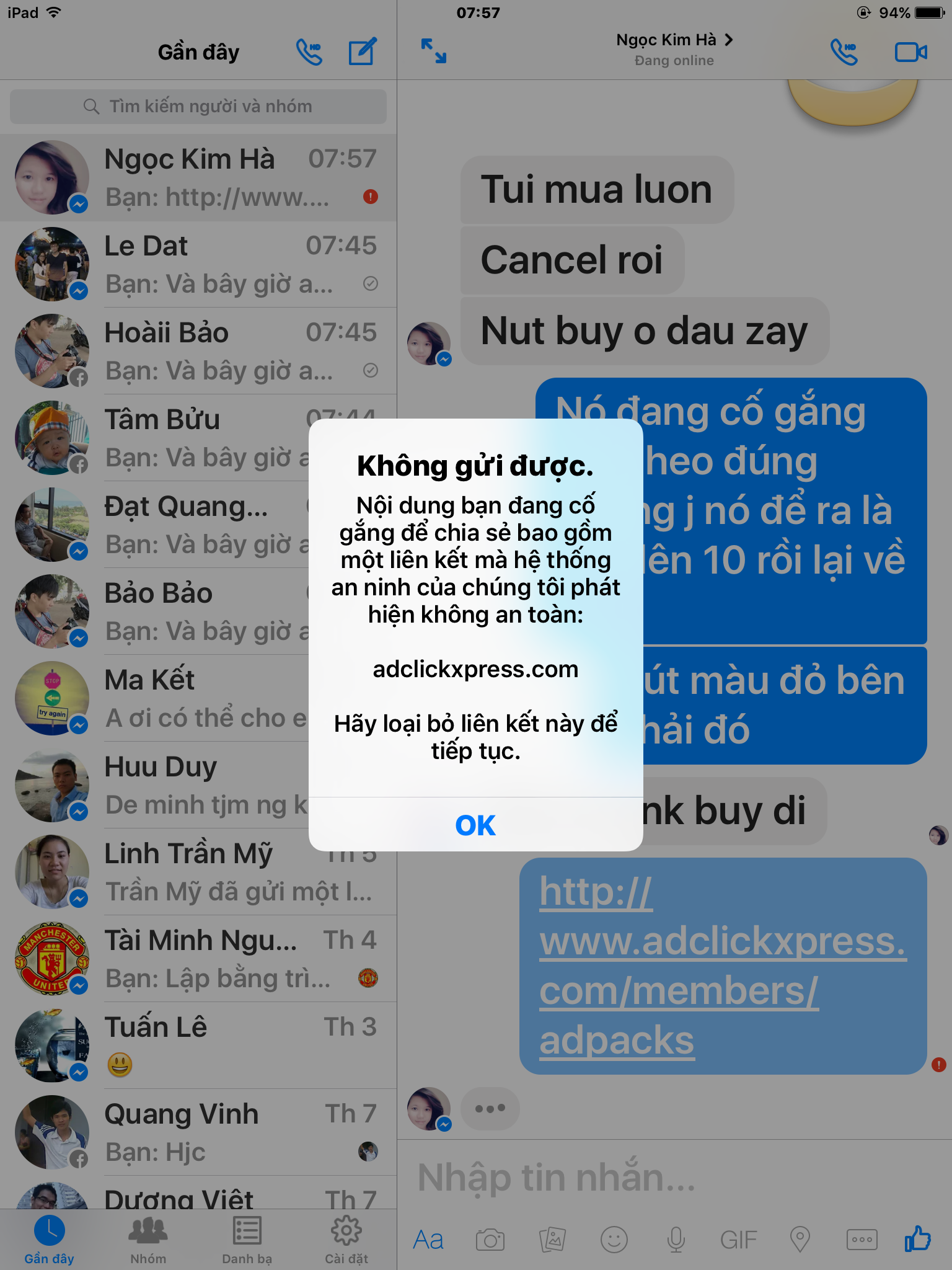Open the call list icon beside Gần đây
The image size is (952, 1270).
pyautogui.click(x=309, y=52)
